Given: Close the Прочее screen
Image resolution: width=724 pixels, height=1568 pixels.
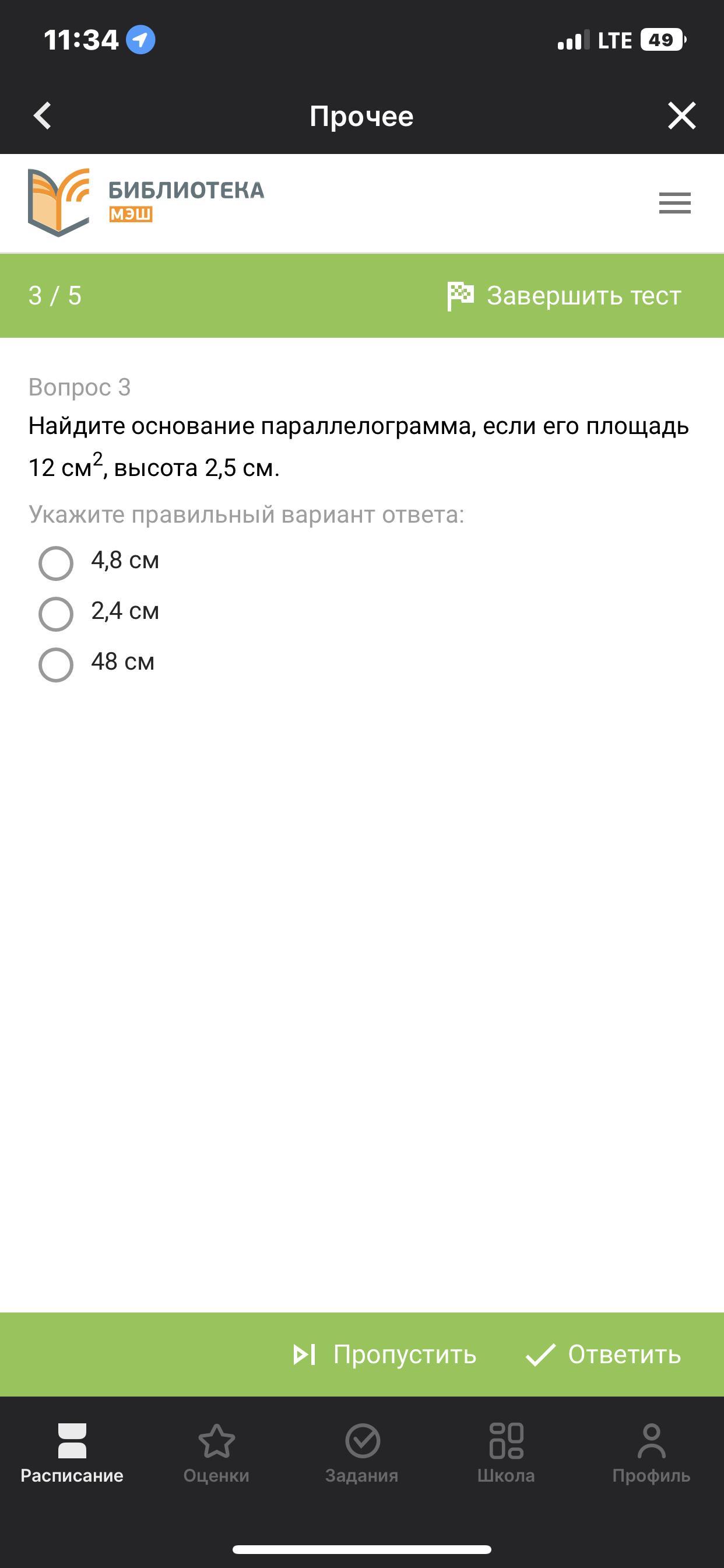Looking at the screenshot, I should tap(681, 116).
